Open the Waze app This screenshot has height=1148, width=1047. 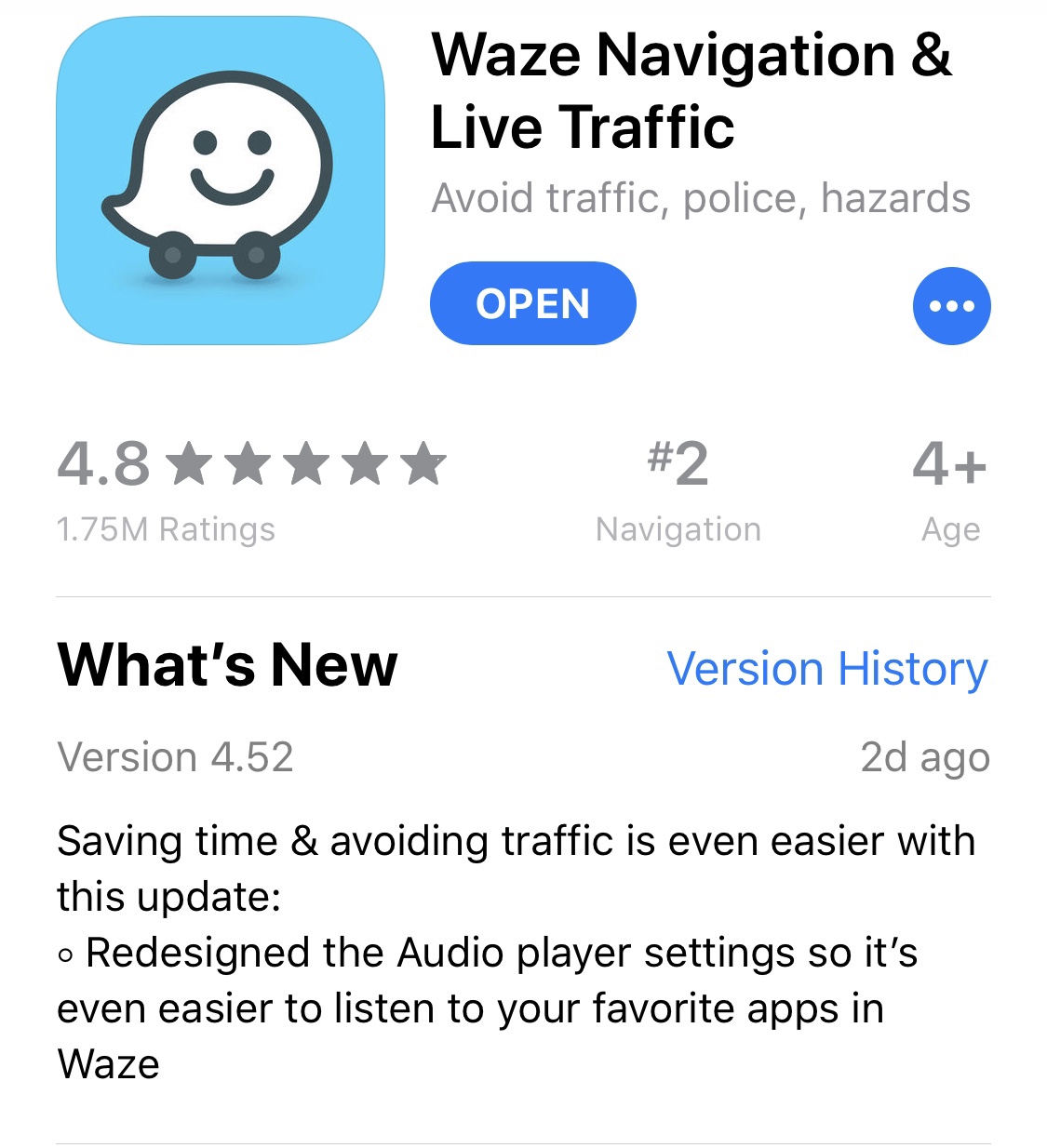pos(532,303)
